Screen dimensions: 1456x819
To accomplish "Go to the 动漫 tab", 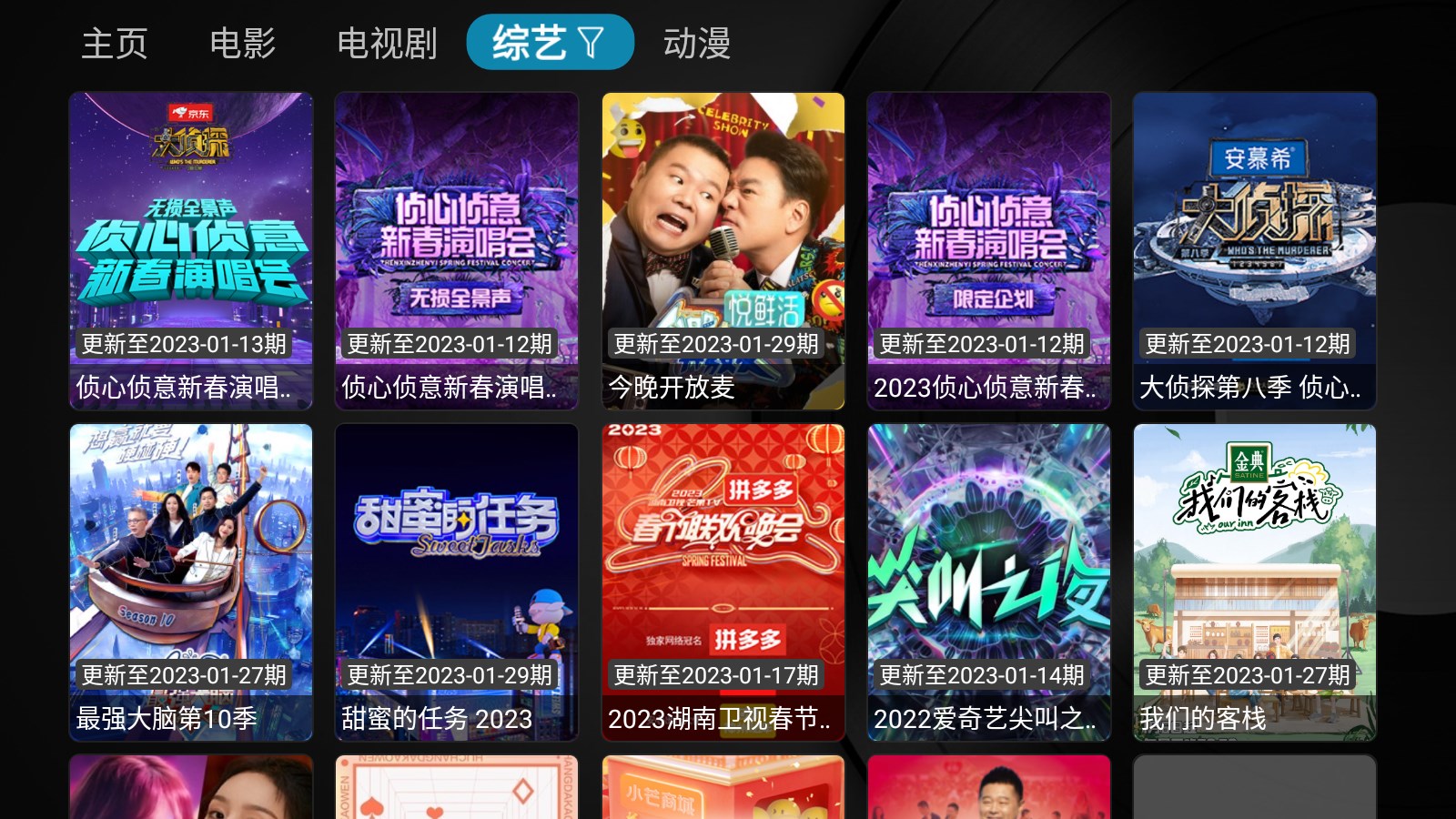I will [696, 43].
